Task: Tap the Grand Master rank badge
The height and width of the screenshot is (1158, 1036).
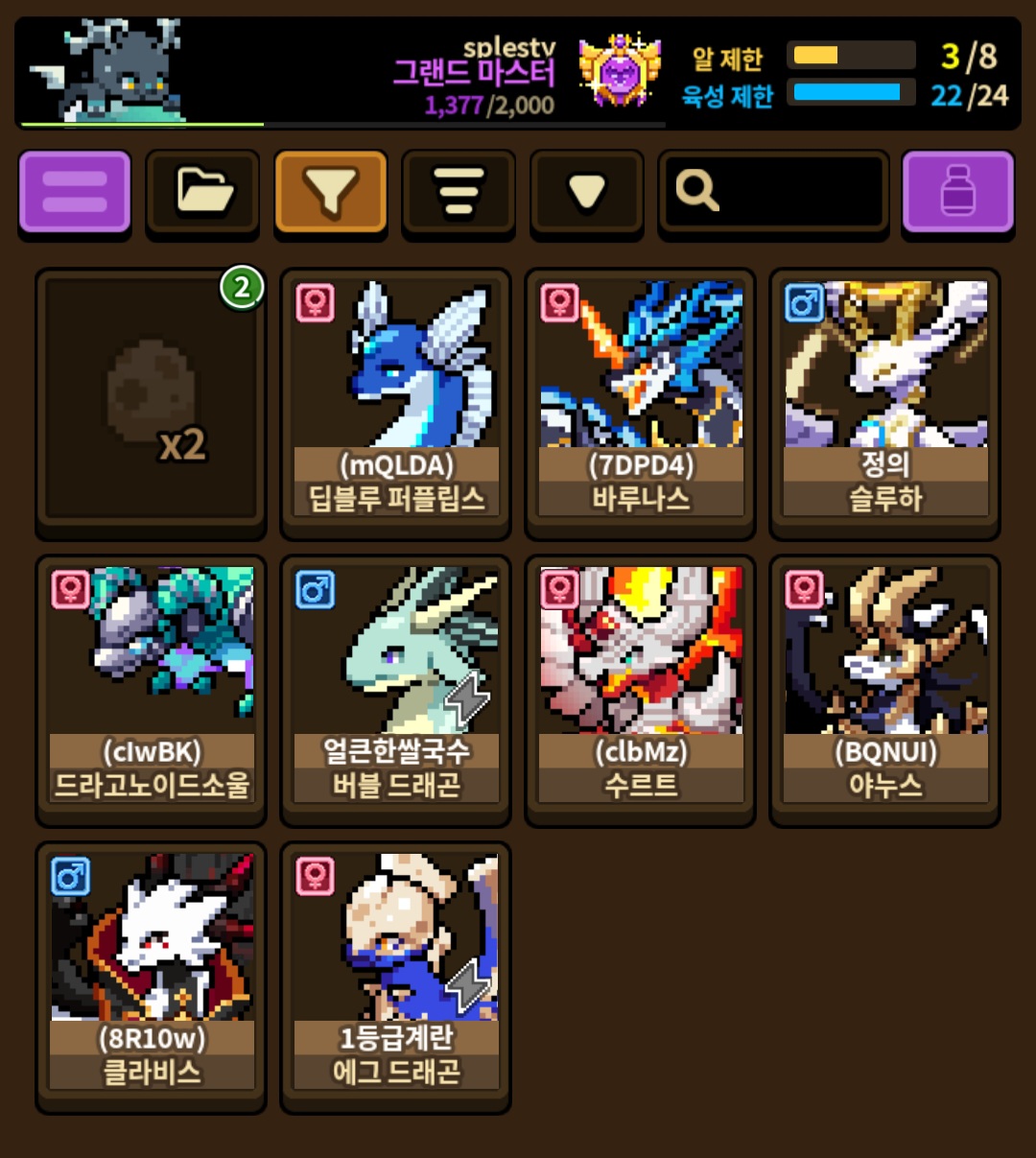Action: pyautogui.click(x=621, y=71)
